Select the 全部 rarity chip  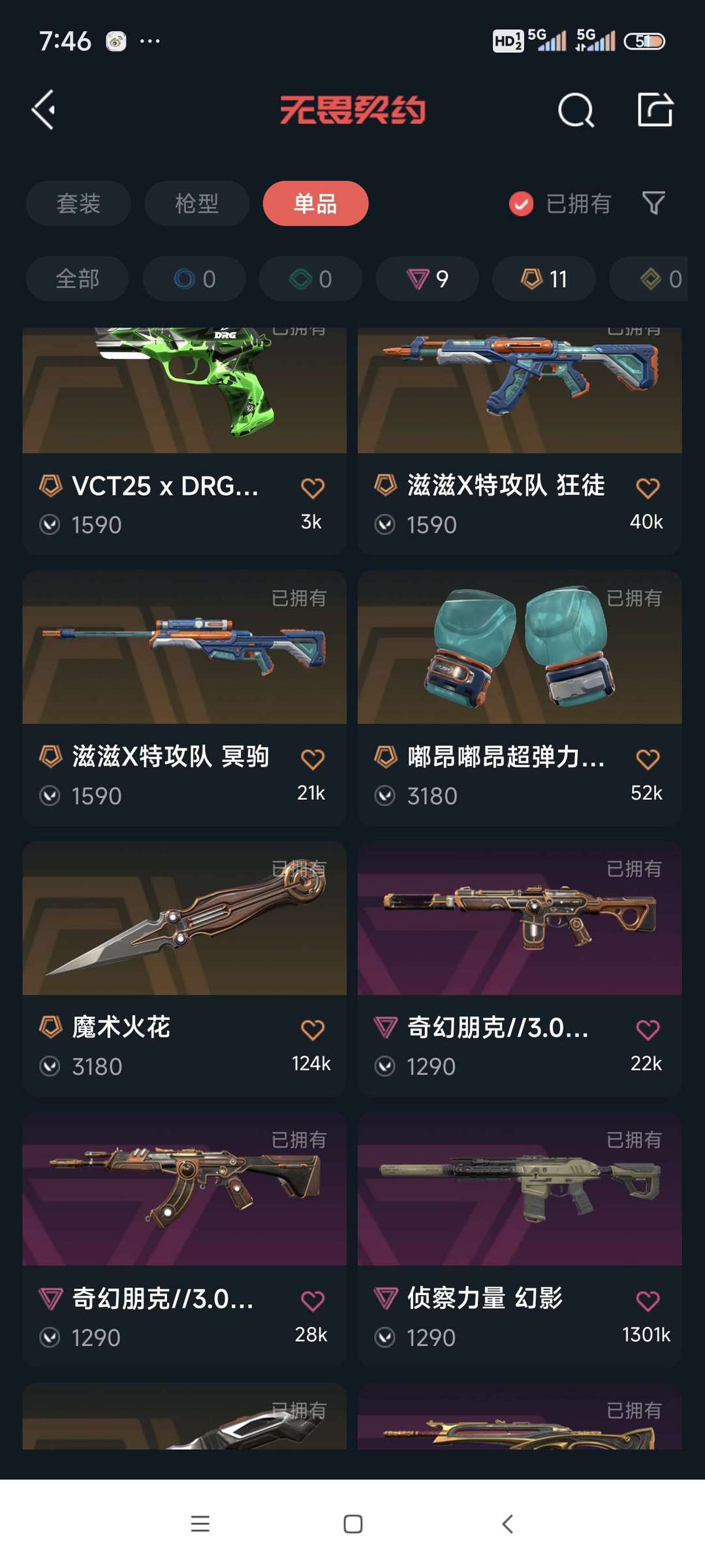[x=77, y=279]
